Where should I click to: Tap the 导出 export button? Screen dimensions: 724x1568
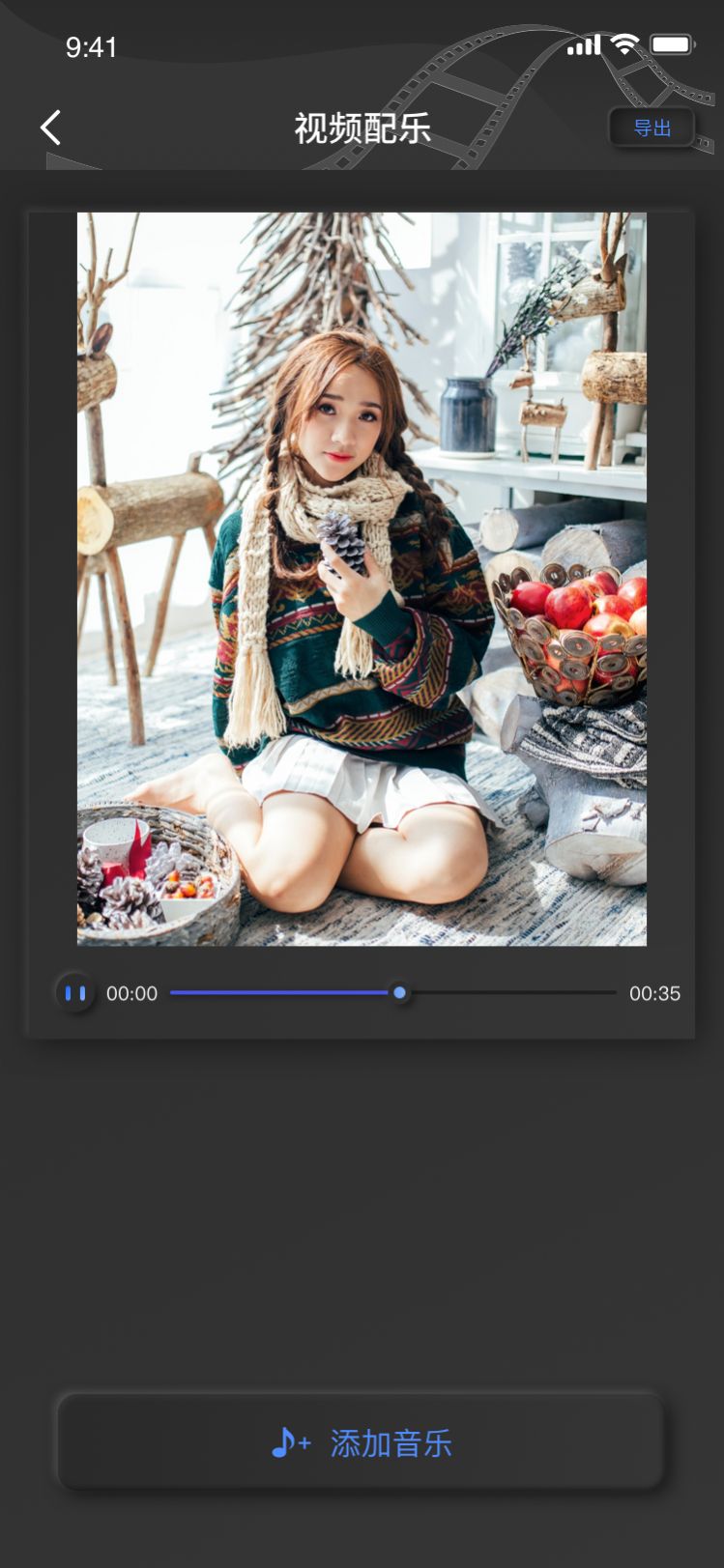click(x=652, y=128)
